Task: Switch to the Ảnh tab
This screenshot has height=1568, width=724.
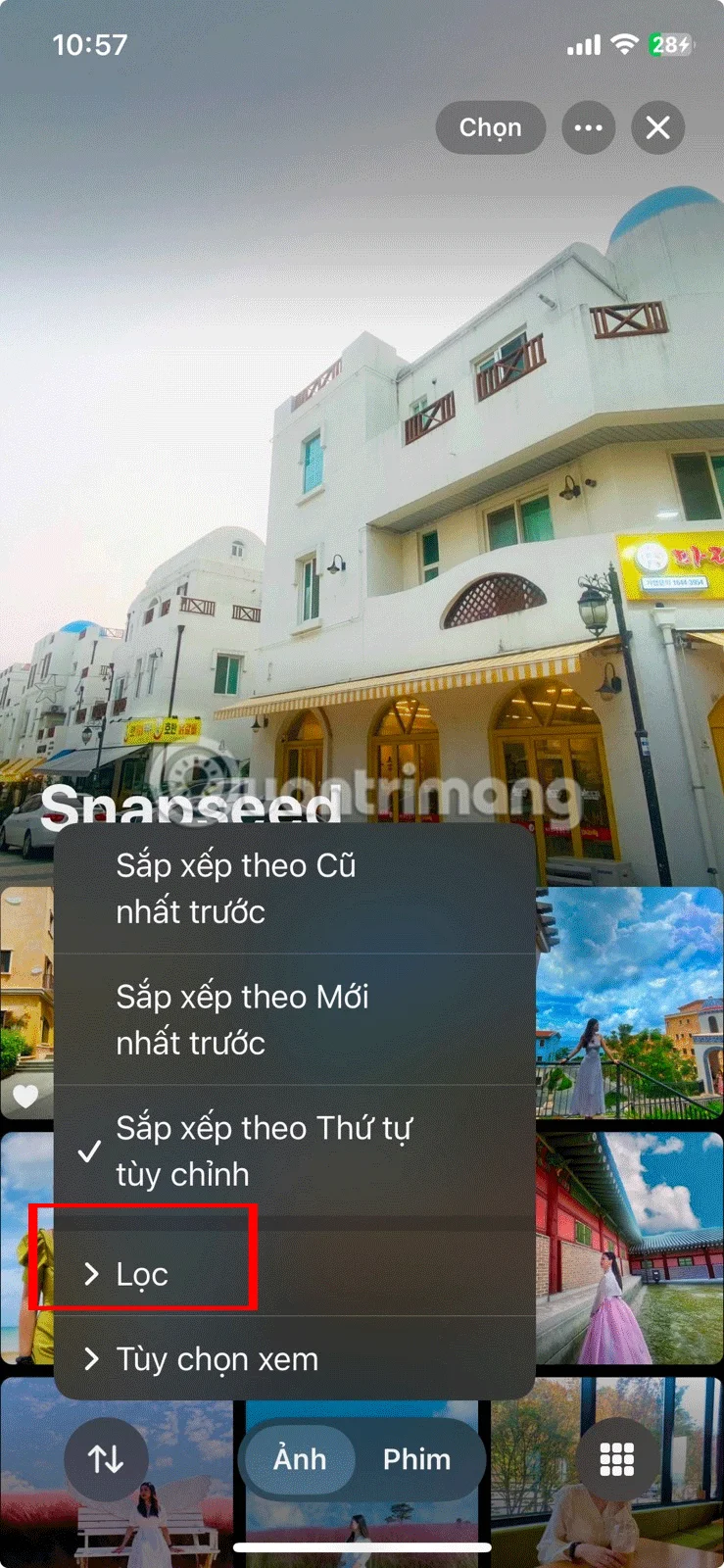Action: click(300, 1459)
